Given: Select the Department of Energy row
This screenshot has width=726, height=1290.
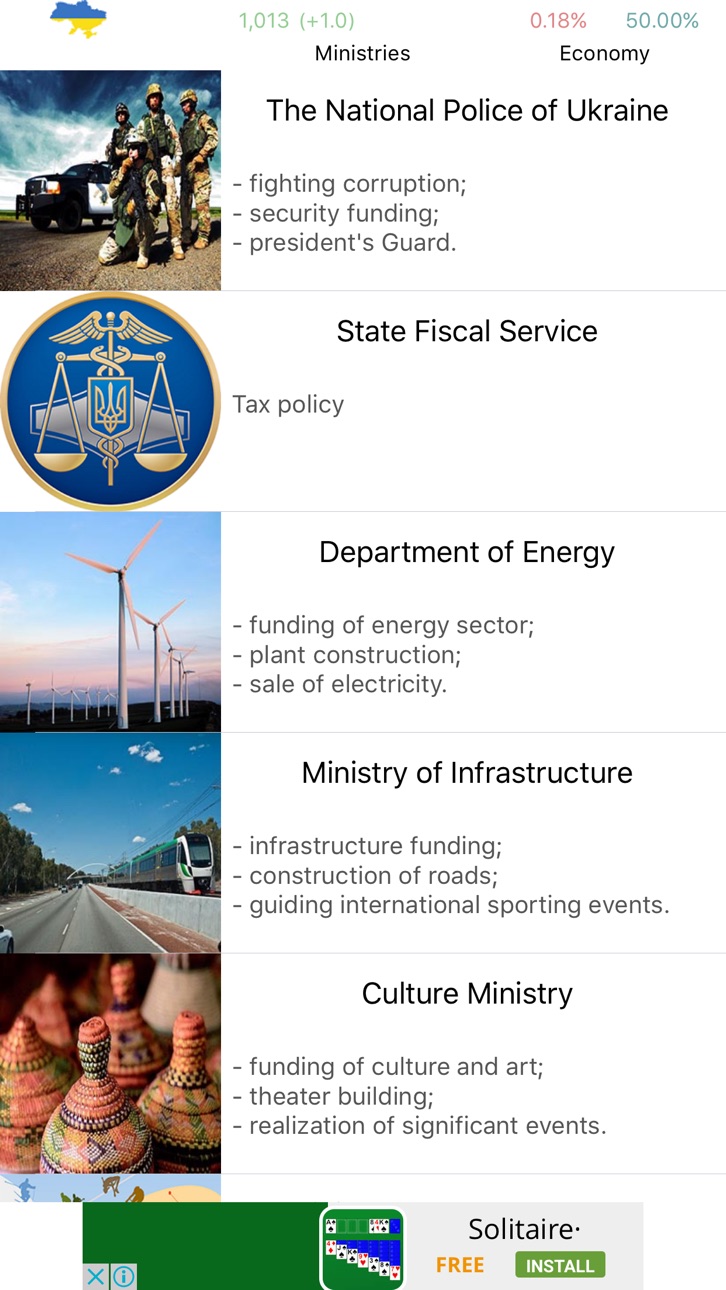Looking at the screenshot, I should point(363,622).
